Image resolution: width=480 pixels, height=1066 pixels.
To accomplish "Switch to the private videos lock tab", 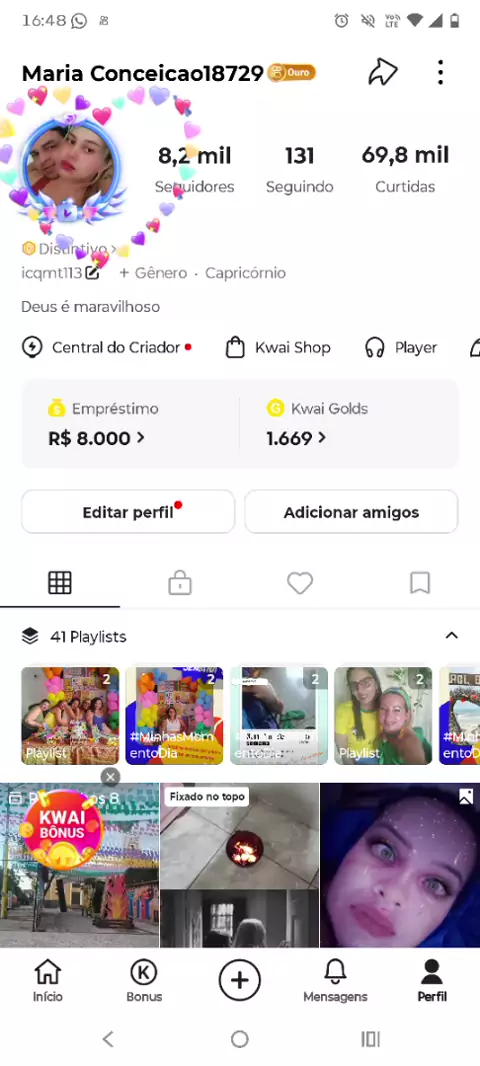I will [x=180, y=583].
